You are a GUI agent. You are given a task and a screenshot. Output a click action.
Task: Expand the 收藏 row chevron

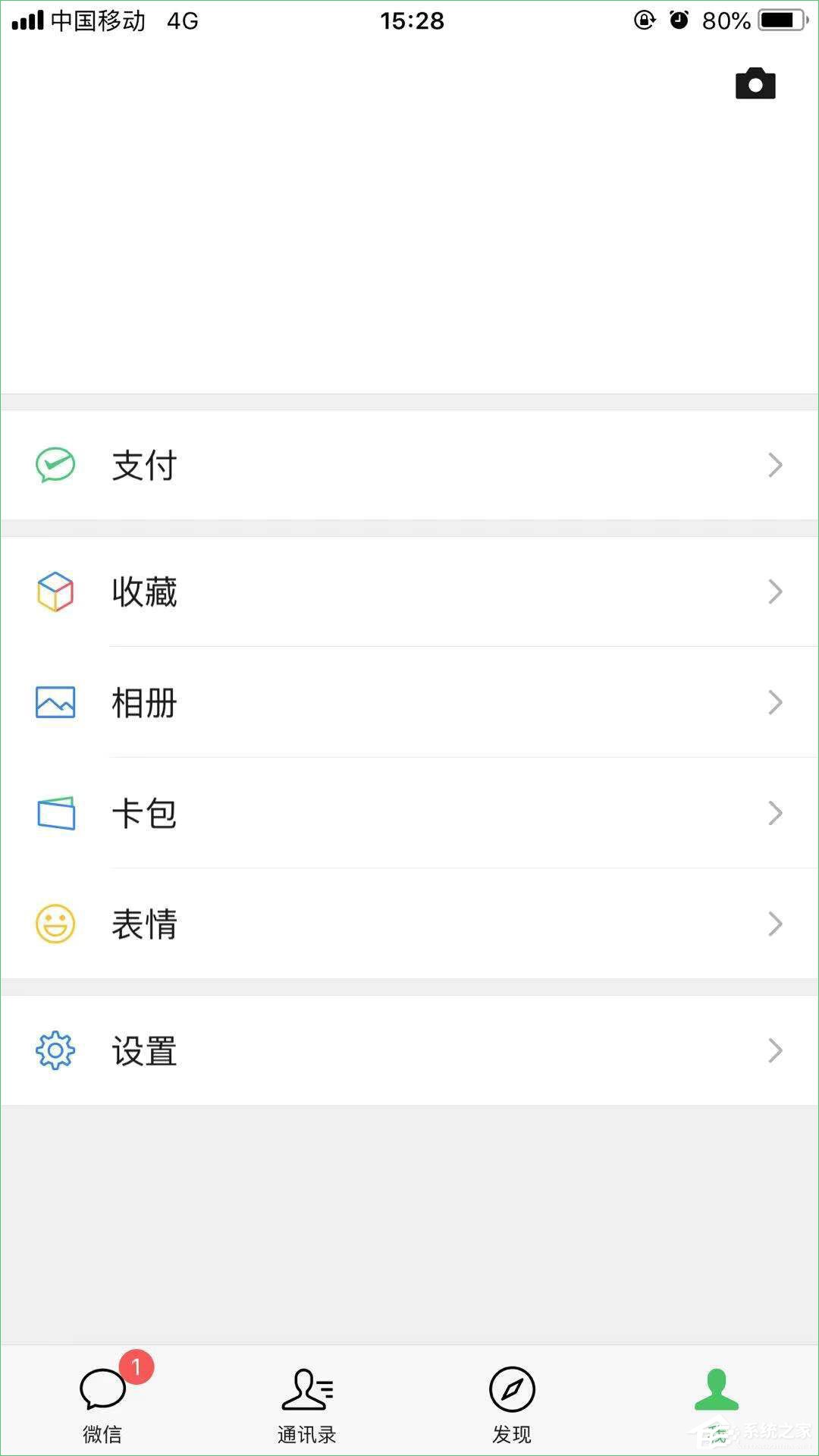775,592
